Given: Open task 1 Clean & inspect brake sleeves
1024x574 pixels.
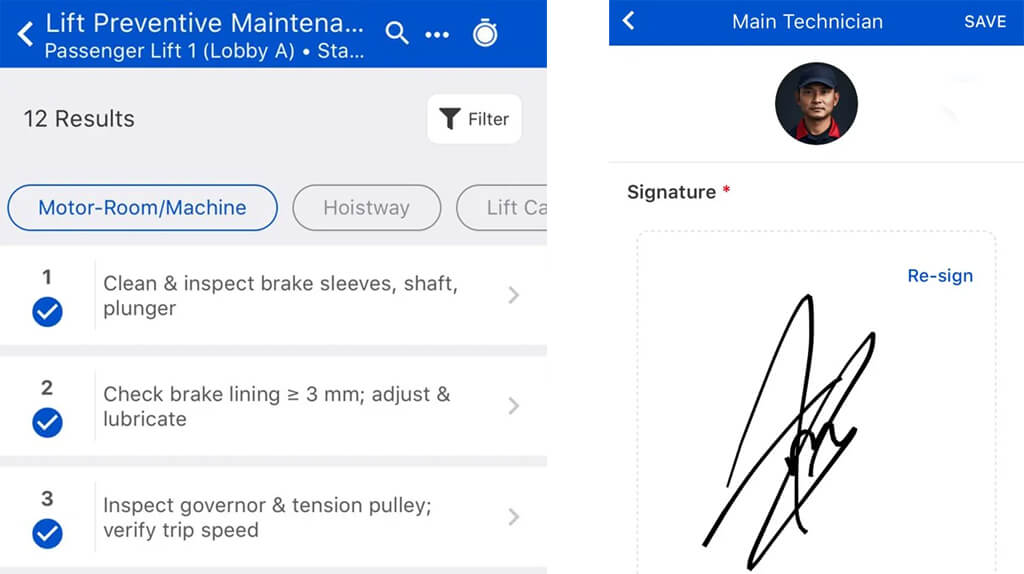Looking at the screenshot, I should coord(300,296).
